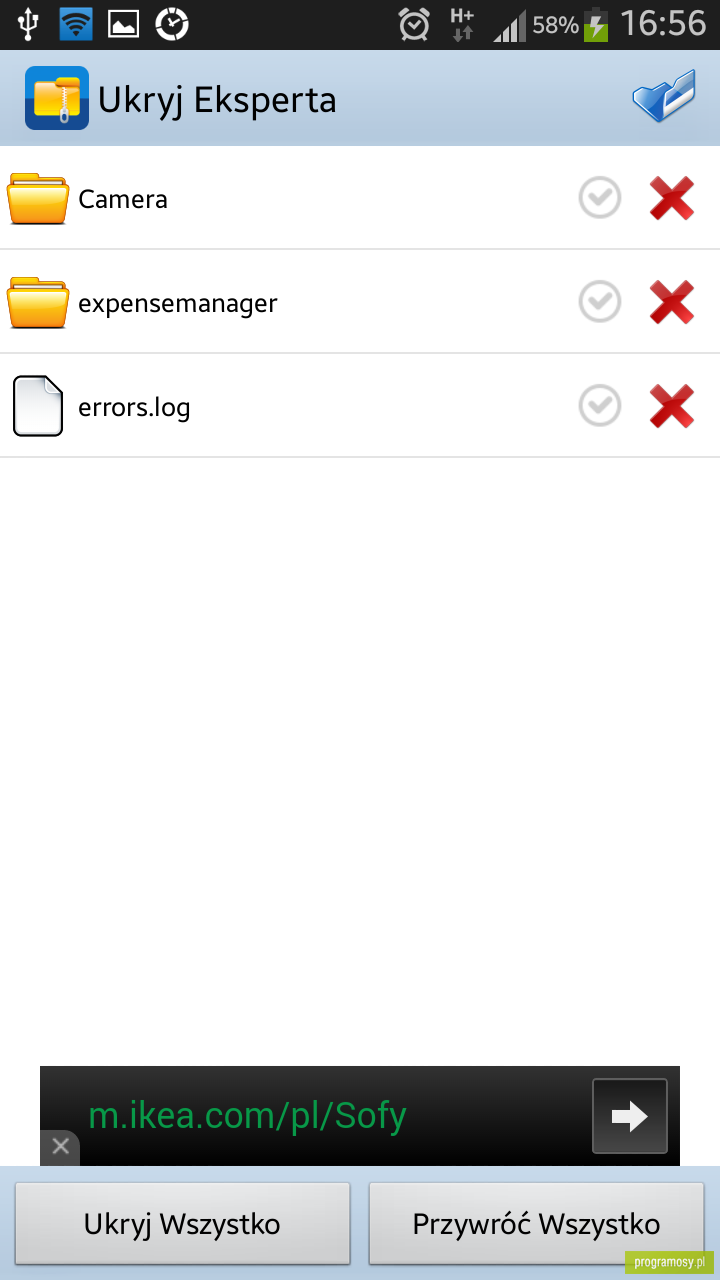Open the errors.log file row
This screenshot has width=720, height=1280.
(x=360, y=406)
